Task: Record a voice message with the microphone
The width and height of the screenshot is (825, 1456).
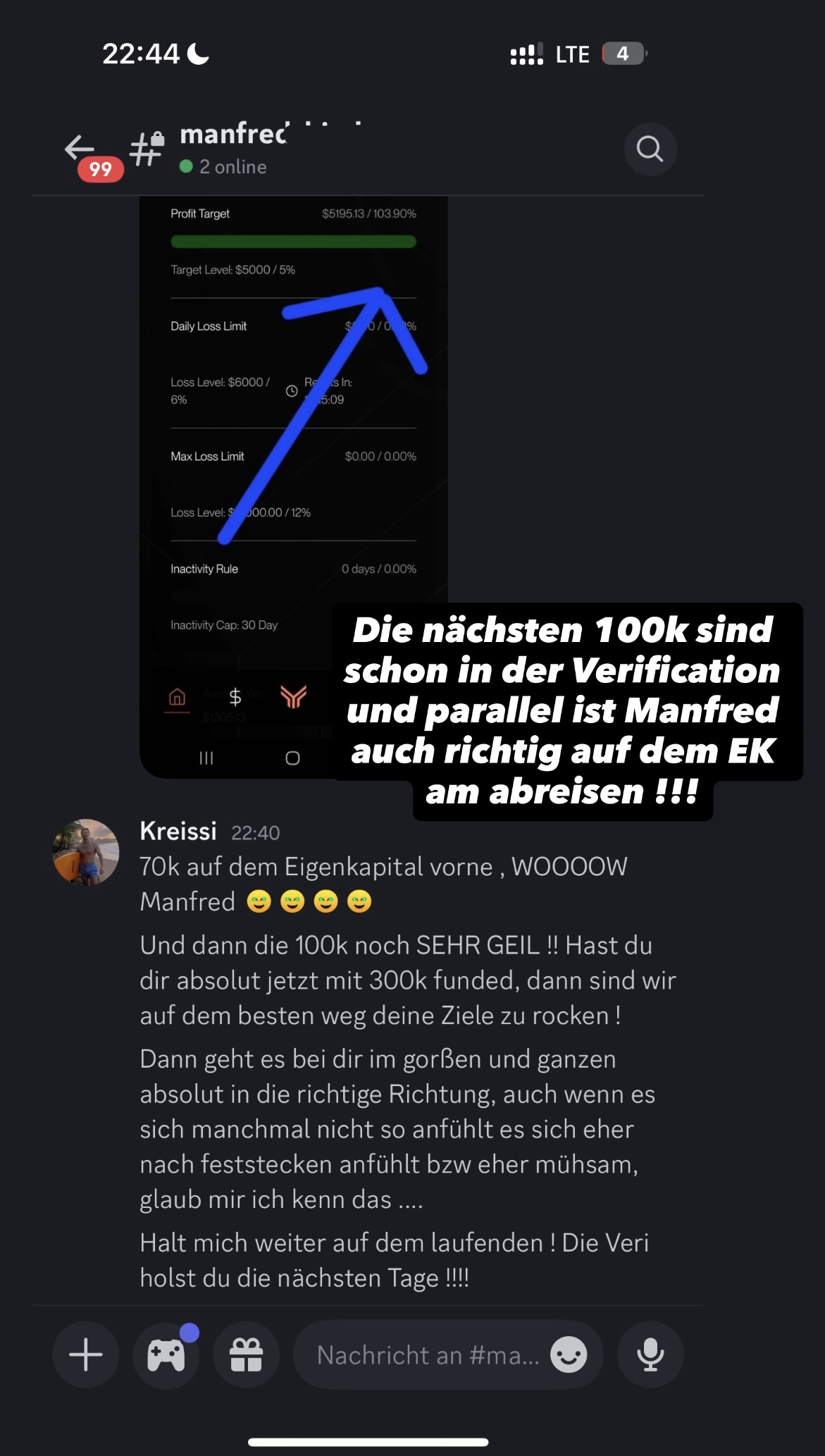Action: 650,1355
